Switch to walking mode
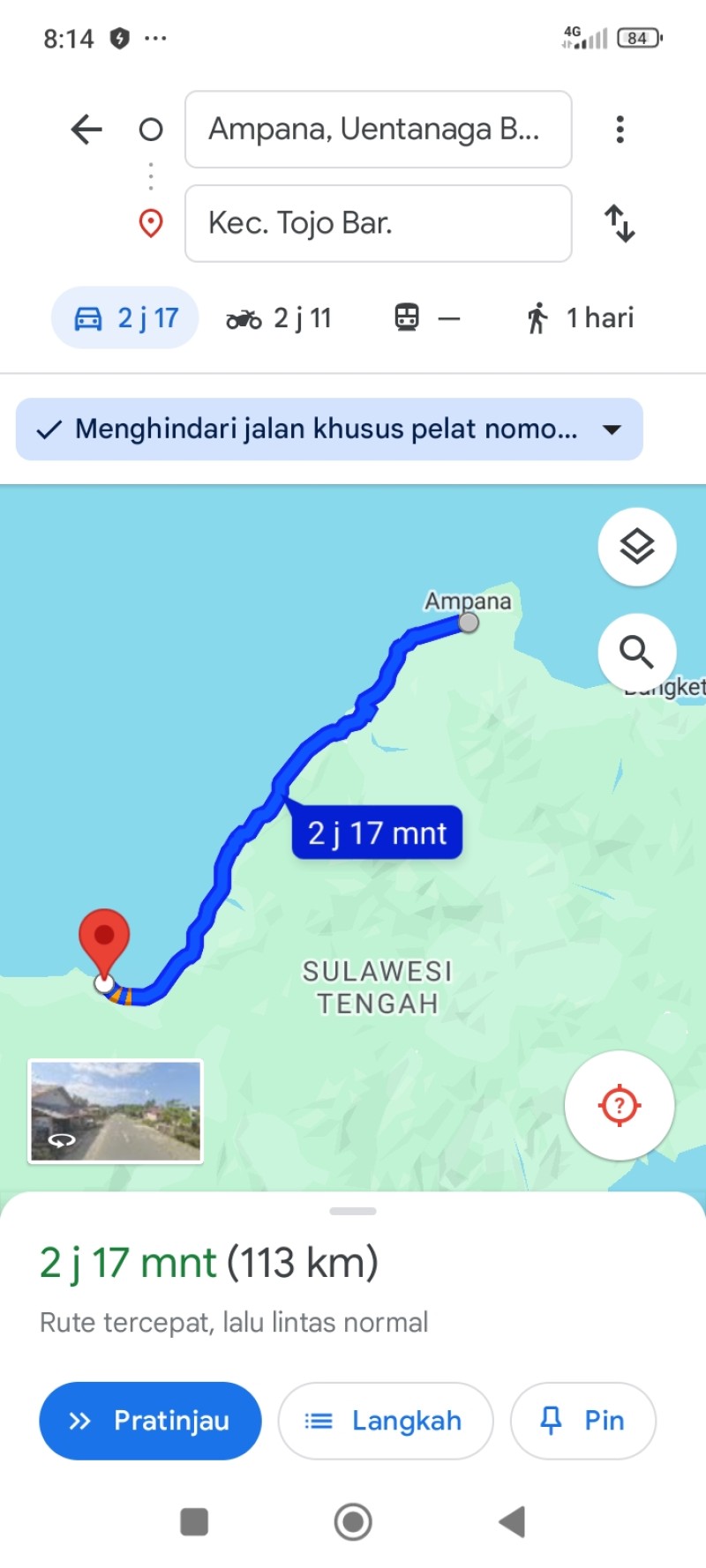 click(579, 317)
